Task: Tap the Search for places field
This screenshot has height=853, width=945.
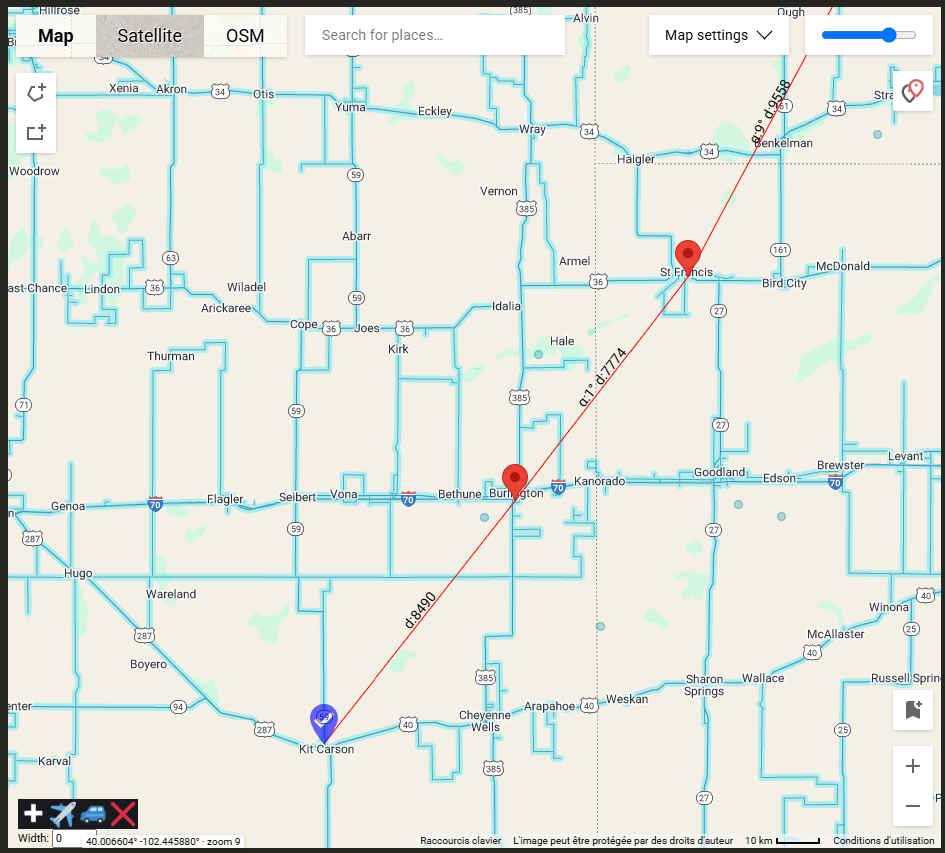Action: click(x=434, y=35)
